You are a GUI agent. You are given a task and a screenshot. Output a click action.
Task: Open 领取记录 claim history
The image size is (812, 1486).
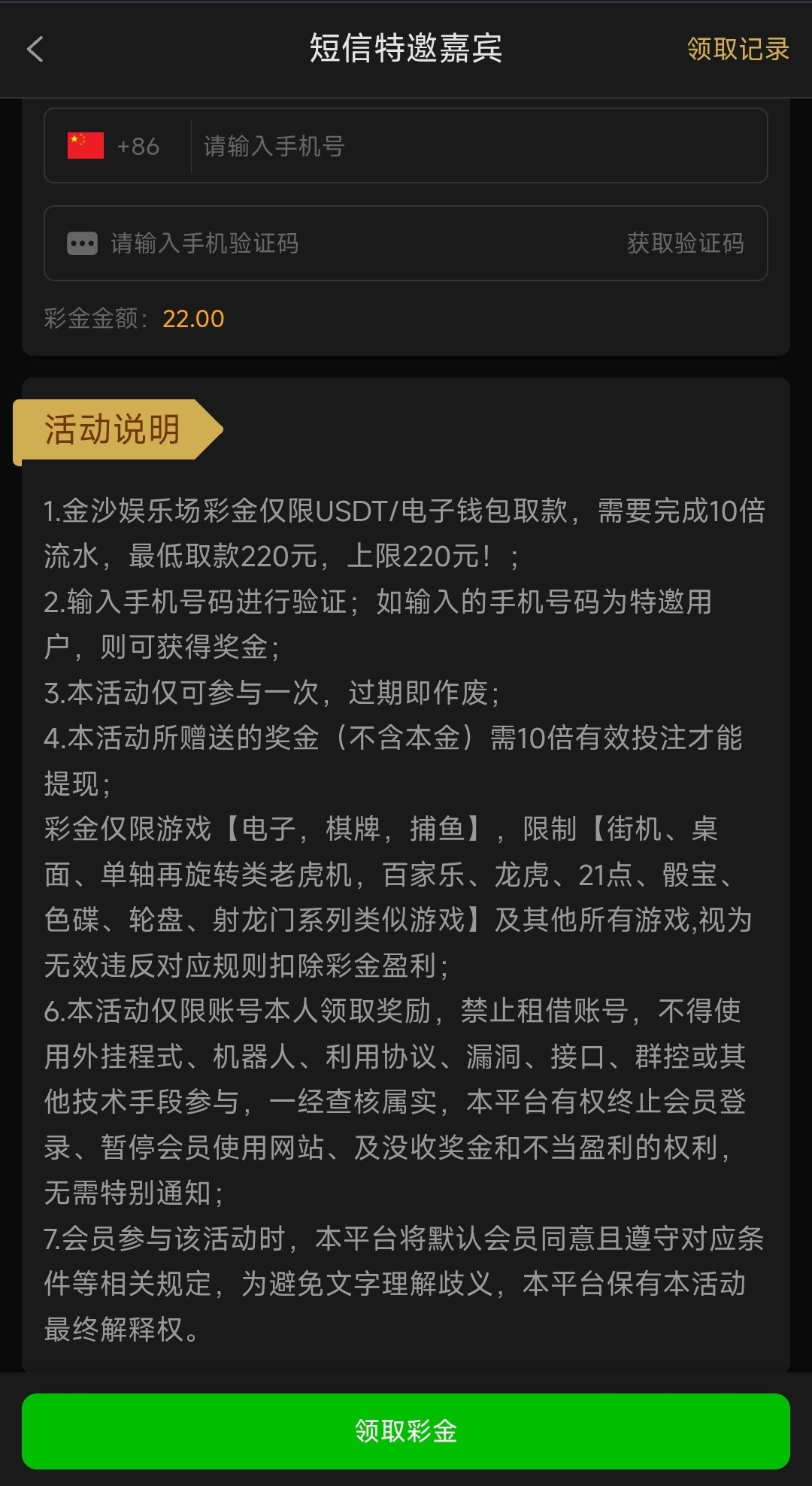[738, 50]
